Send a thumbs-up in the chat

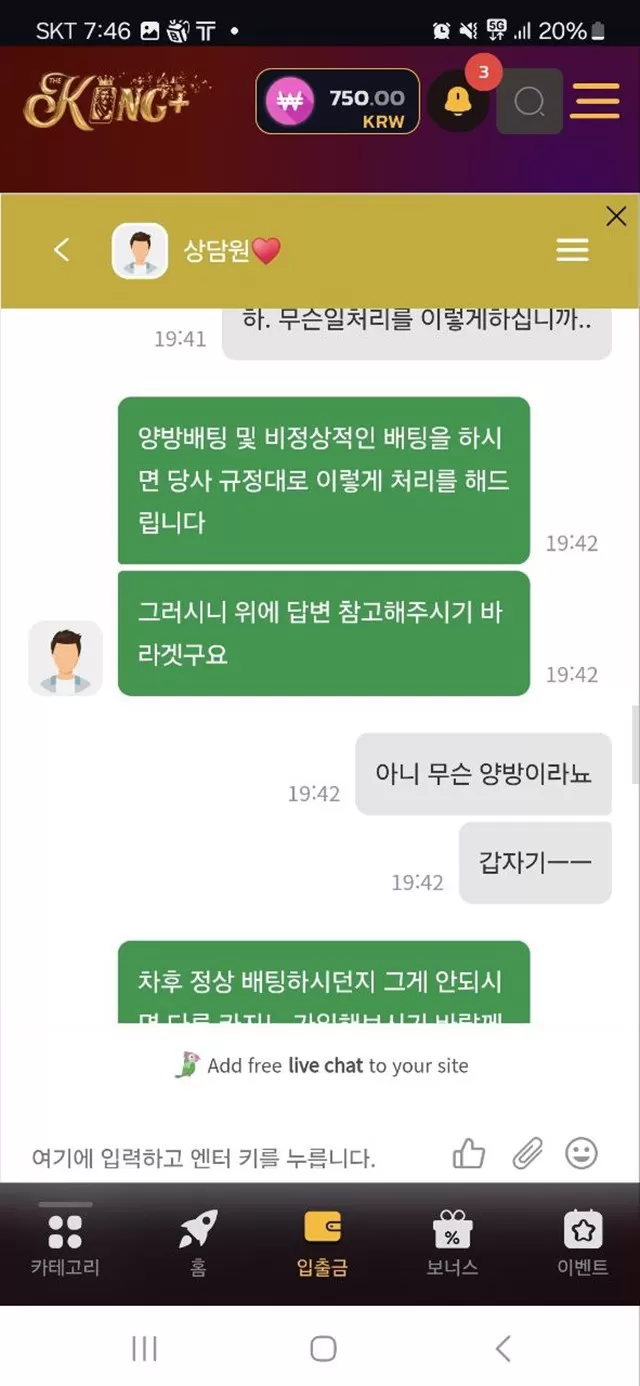point(469,1154)
